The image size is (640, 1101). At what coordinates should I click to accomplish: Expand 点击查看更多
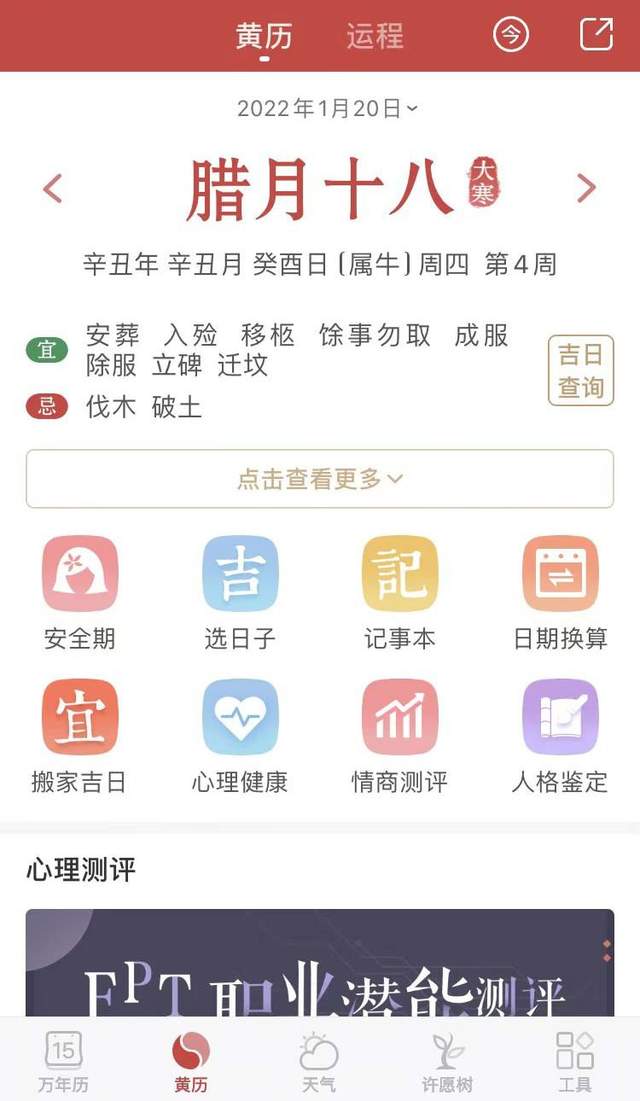[x=320, y=479]
